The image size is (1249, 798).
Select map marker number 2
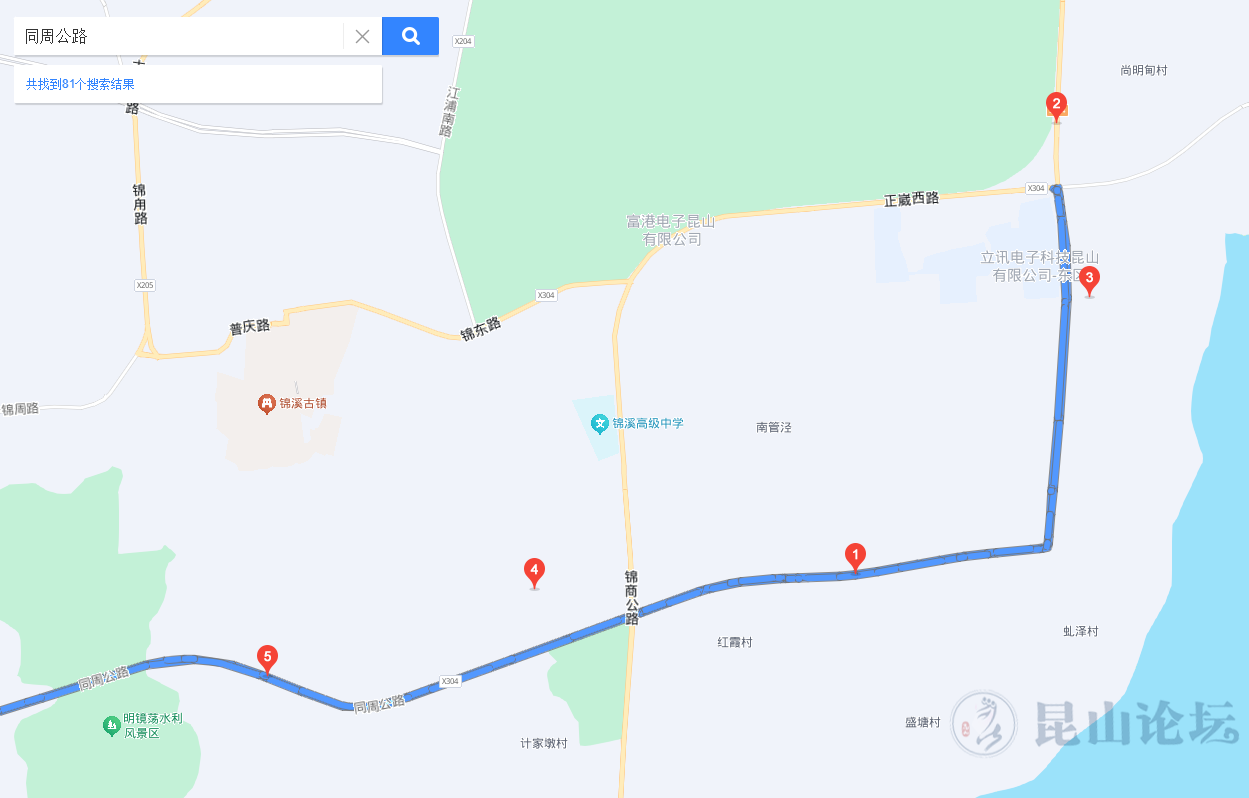coord(1055,104)
